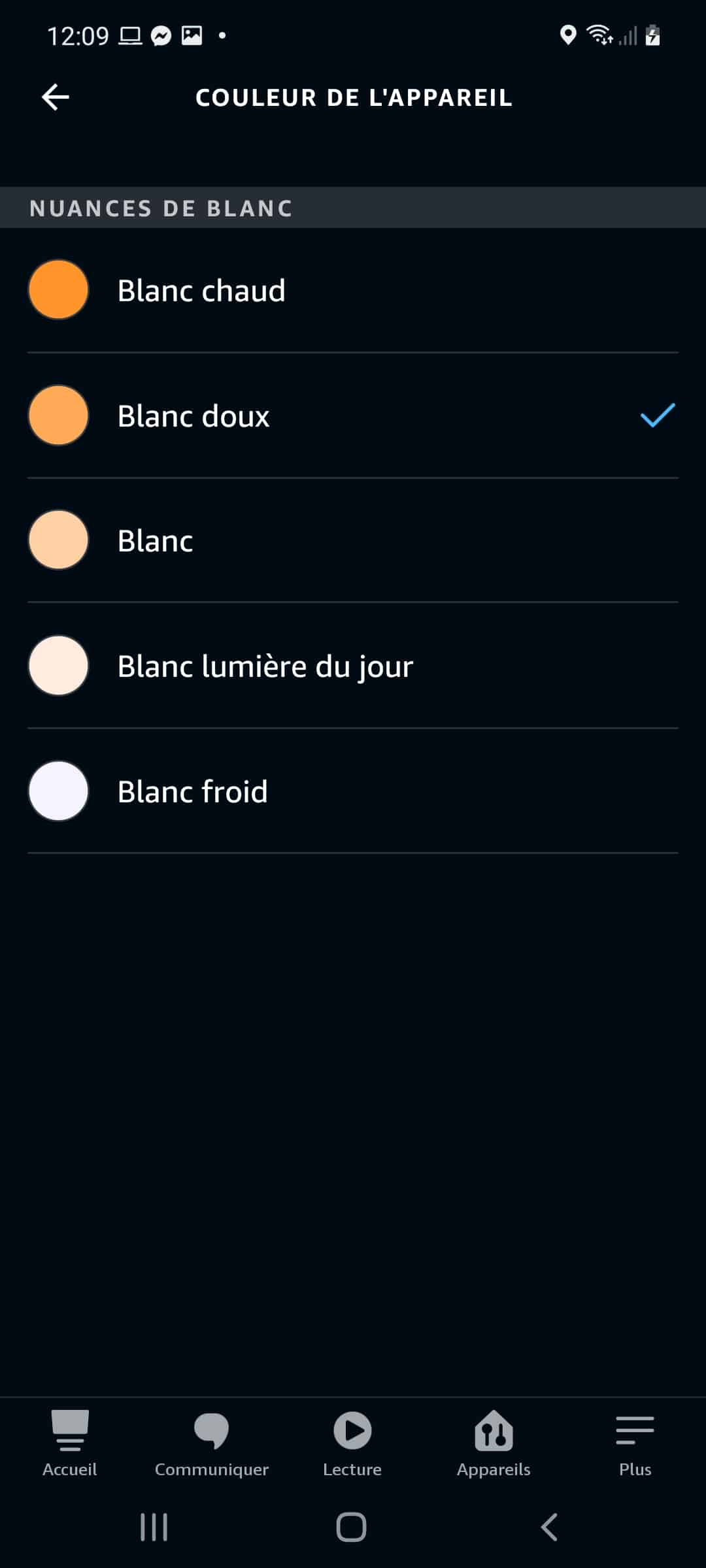706x1568 pixels.
Task: Tap the selected Blanc doux option
Action: click(353, 416)
